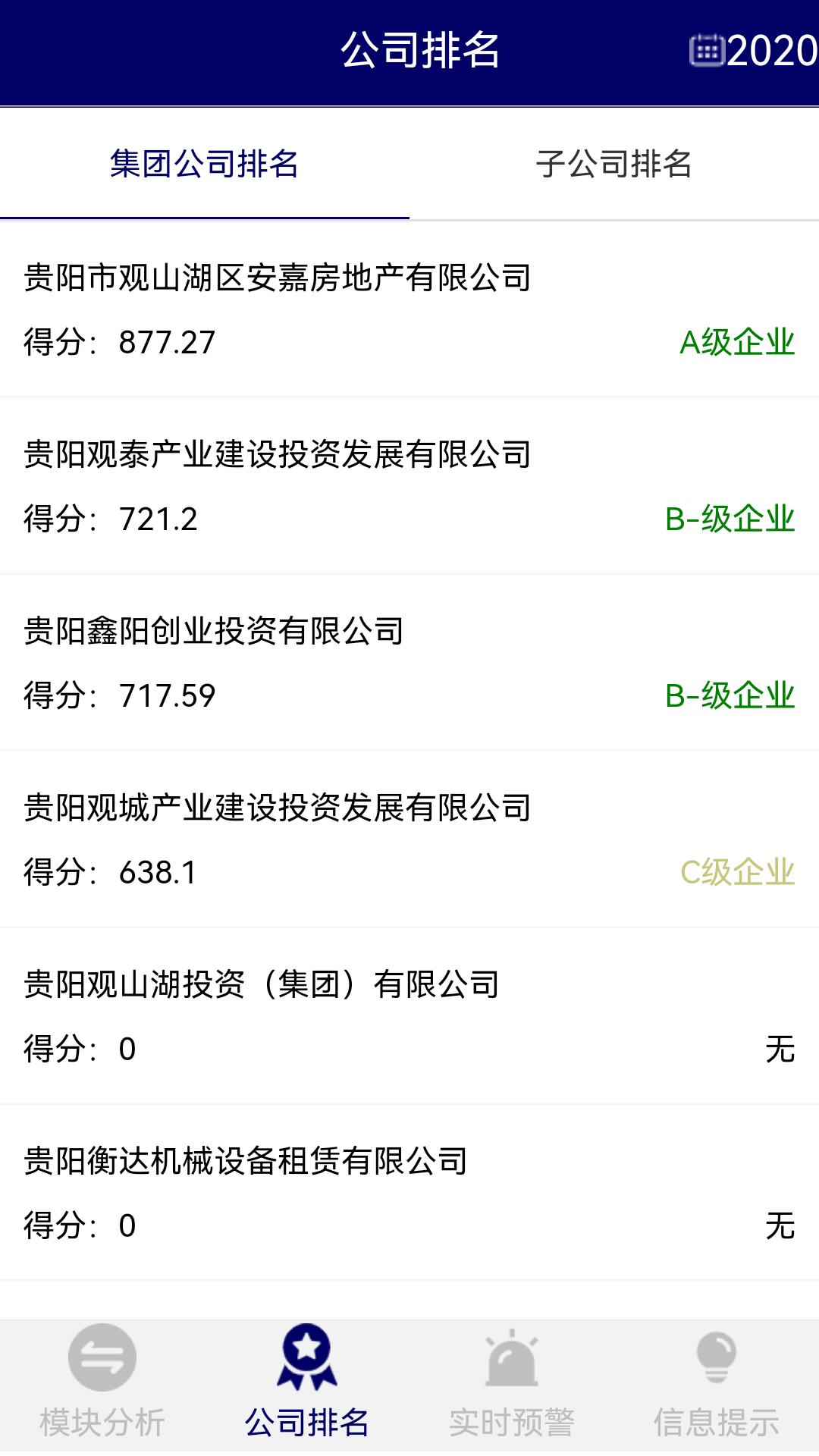View 贵阳观山湖投资（集团）有限公司 entry
Viewport: 819px width, 1456px height.
[x=409, y=1016]
